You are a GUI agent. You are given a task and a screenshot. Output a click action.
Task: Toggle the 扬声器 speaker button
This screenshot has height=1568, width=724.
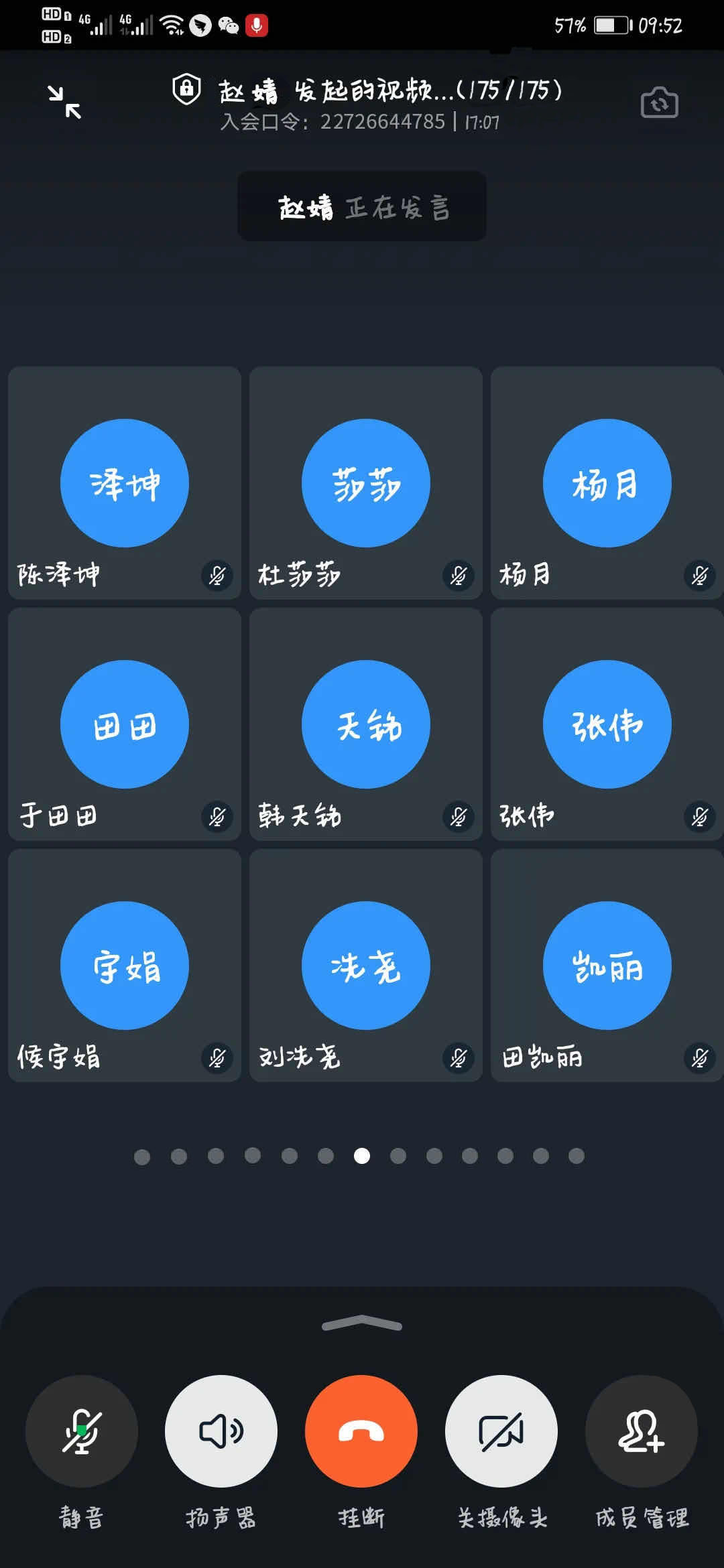(x=221, y=1431)
